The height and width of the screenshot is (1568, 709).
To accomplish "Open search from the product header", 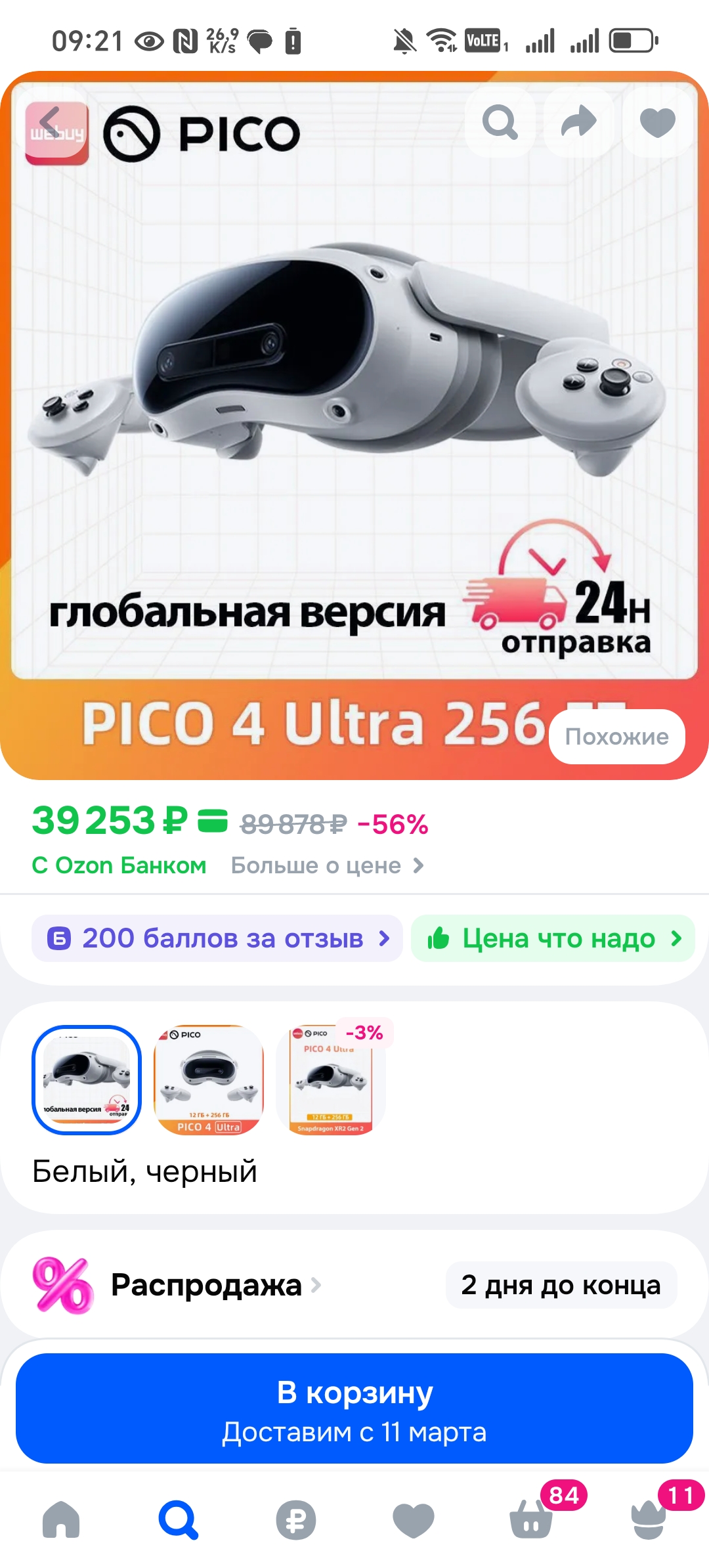I will 500,122.
